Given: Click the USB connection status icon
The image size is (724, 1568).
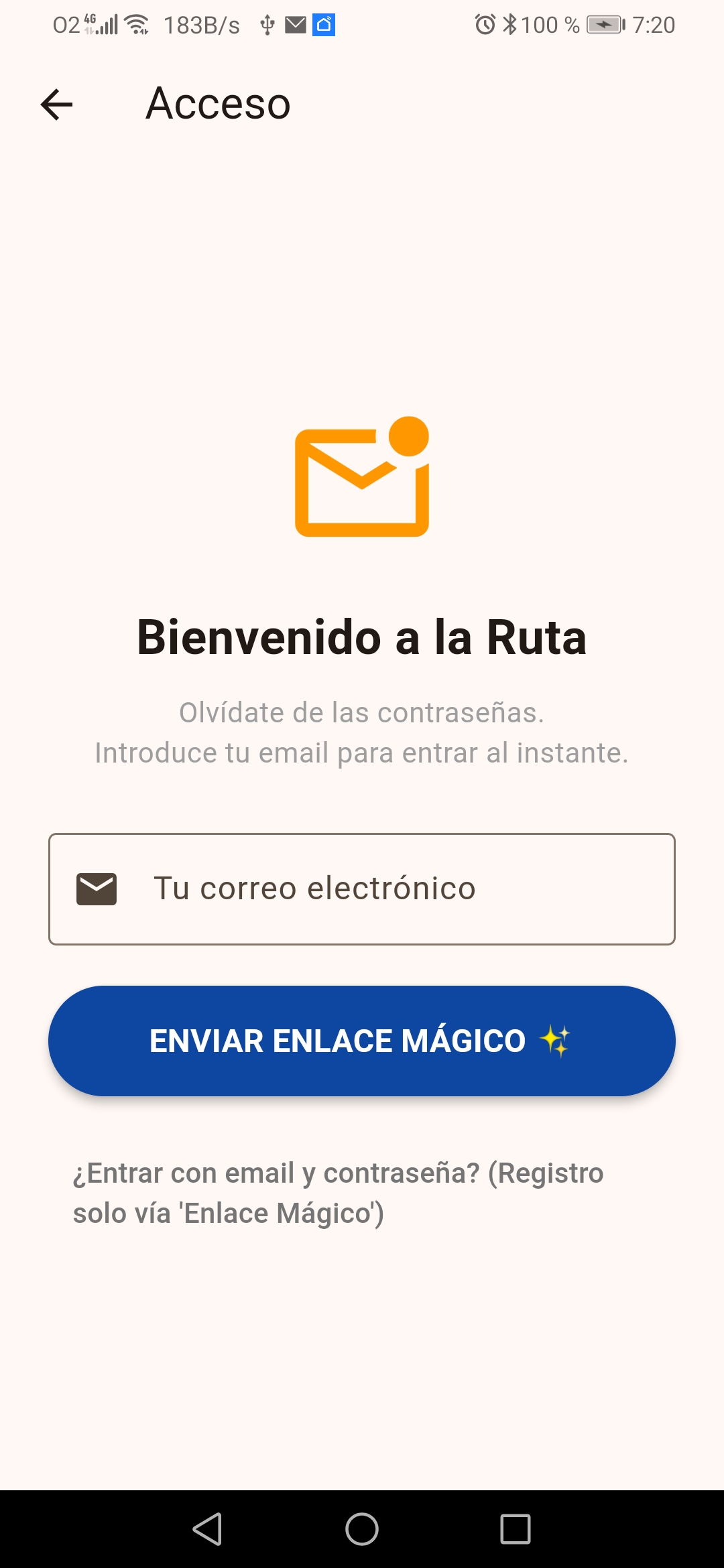Looking at the screenshot, I should click(x=266, y=25).
